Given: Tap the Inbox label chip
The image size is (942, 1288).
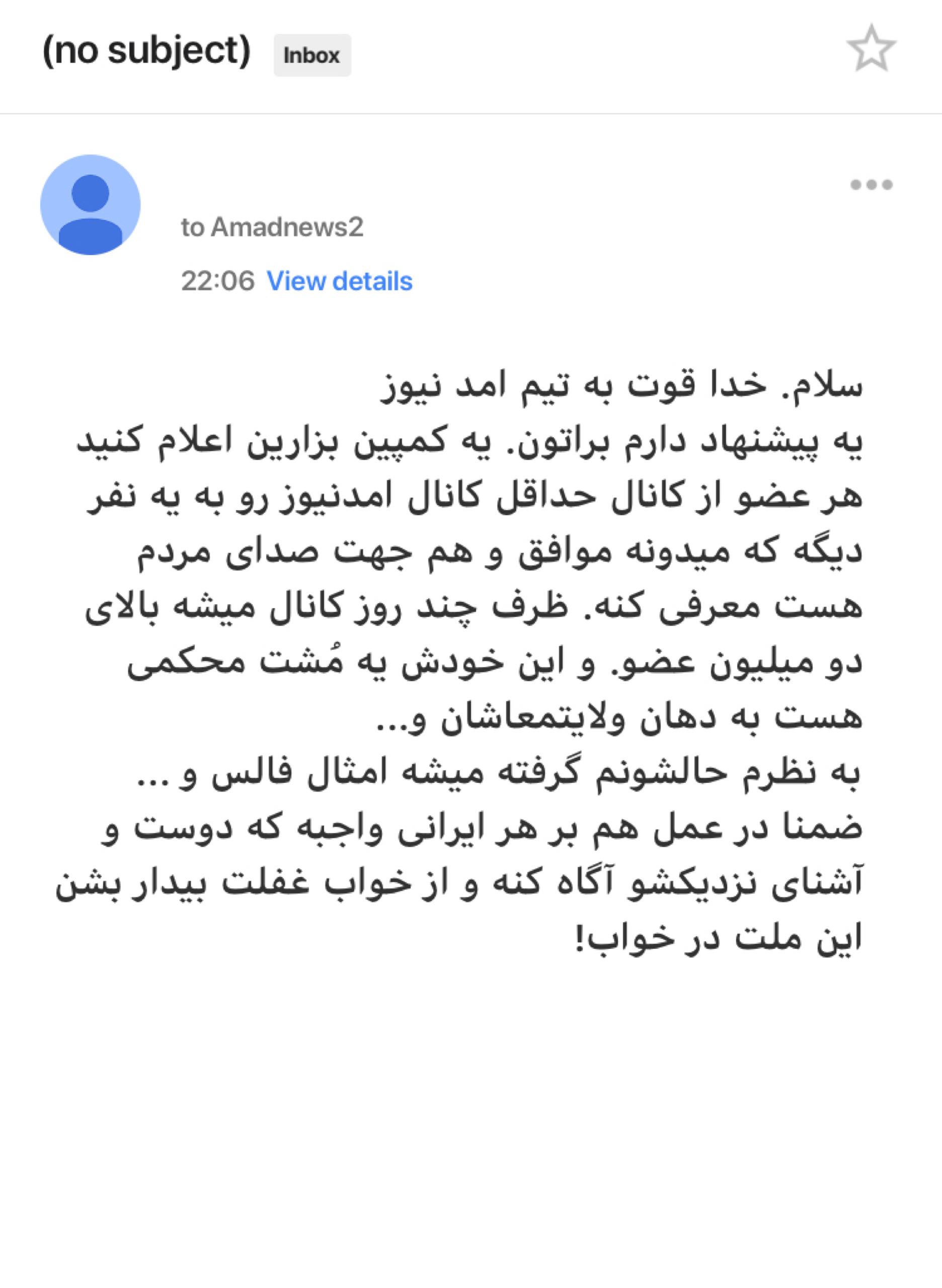Looking at the screenshot, I should 312,55.
